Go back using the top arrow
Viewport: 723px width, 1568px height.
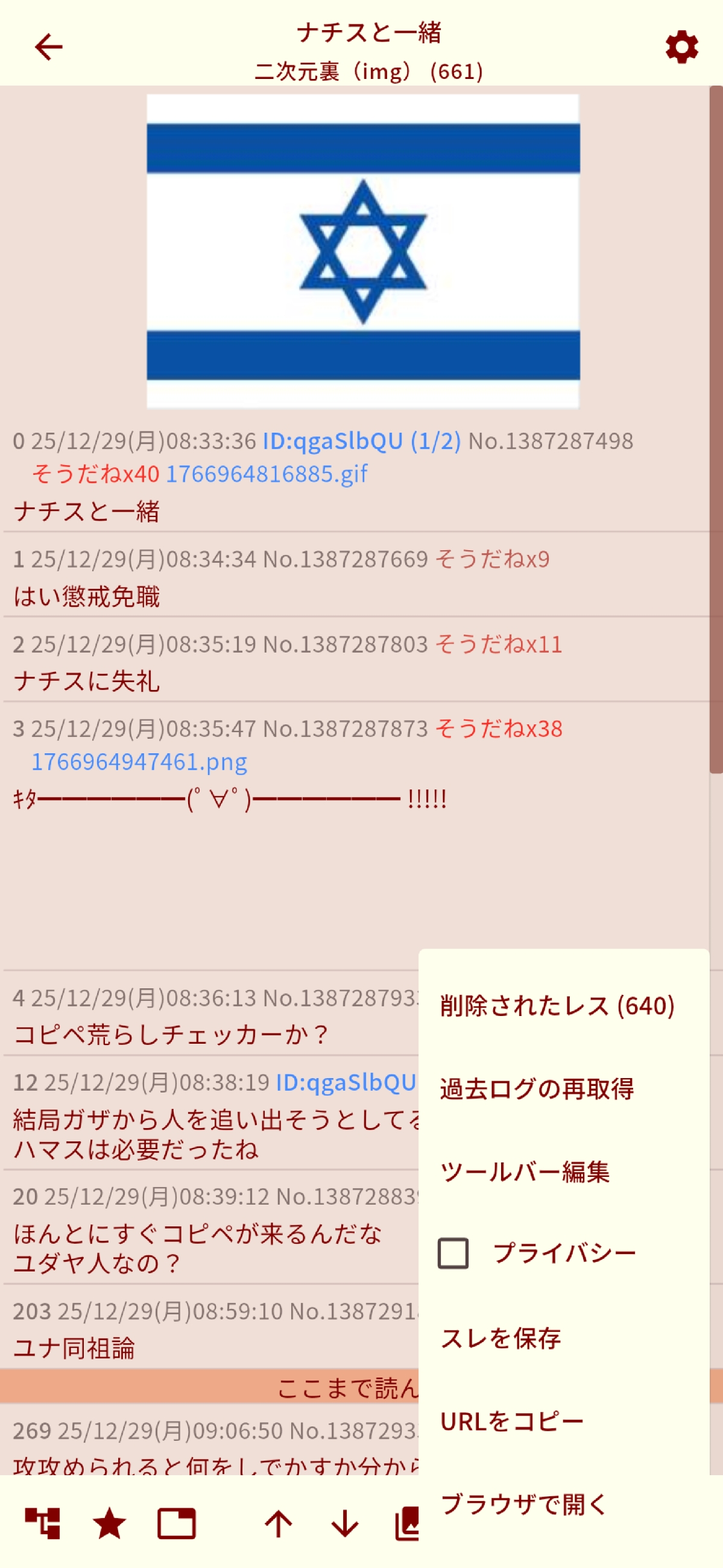click(49, 47)
